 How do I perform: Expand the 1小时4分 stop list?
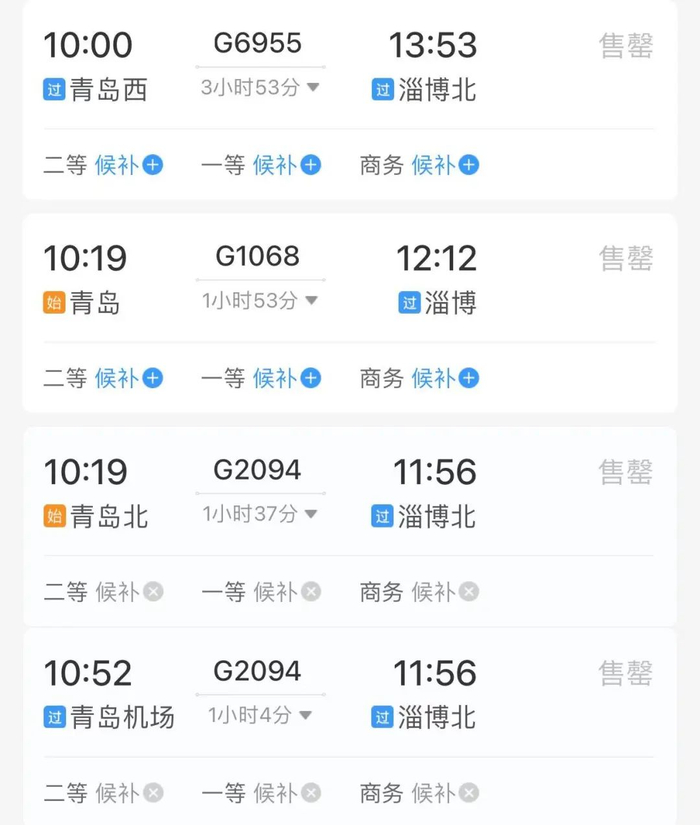pyautogui.click(x=260, y=716)
